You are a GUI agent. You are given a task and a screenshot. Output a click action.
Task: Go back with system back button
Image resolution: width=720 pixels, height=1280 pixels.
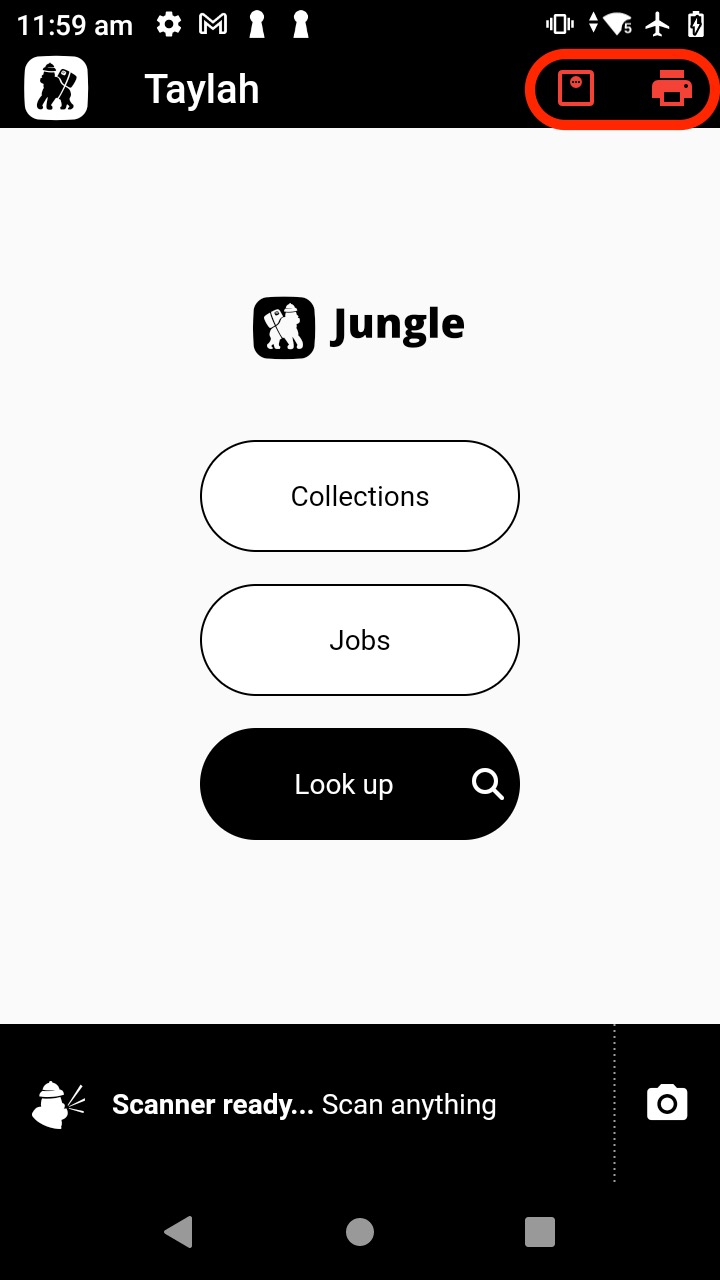tap(178, 1232)
